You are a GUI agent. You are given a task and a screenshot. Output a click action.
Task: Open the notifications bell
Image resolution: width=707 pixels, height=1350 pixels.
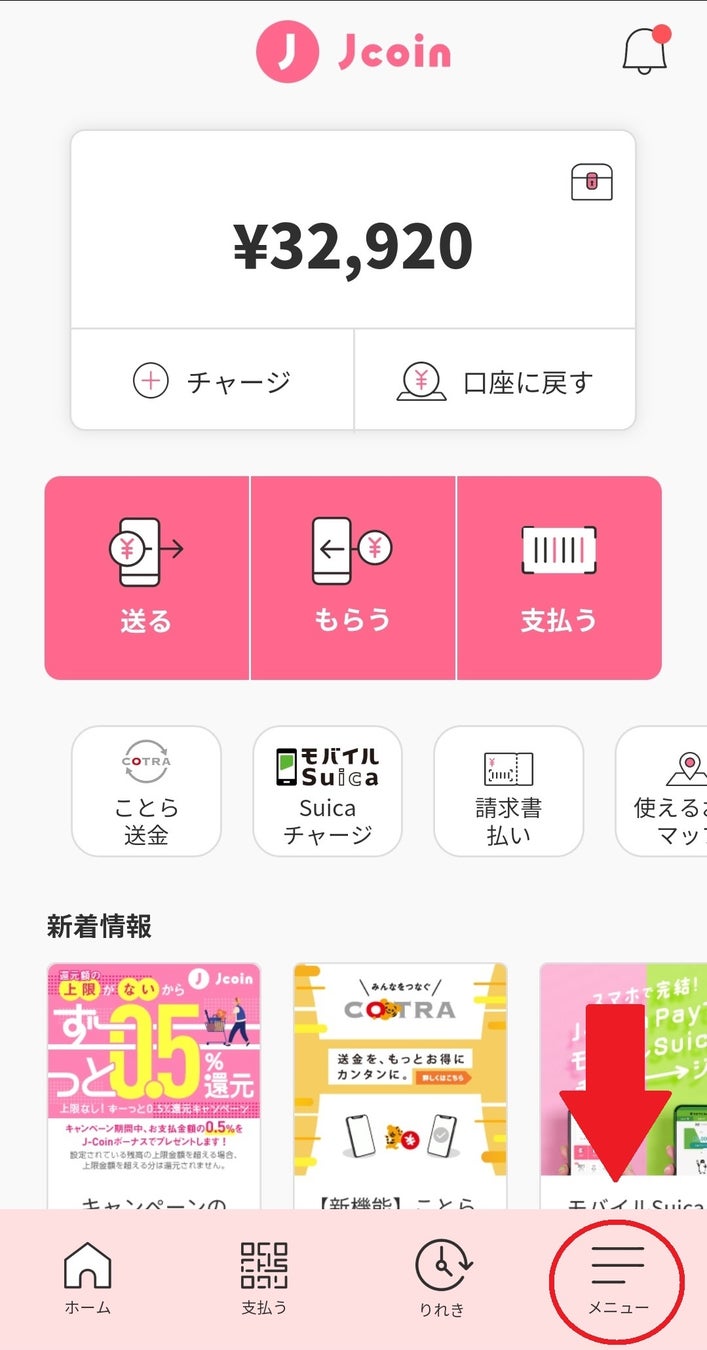(x=645, y=50)
